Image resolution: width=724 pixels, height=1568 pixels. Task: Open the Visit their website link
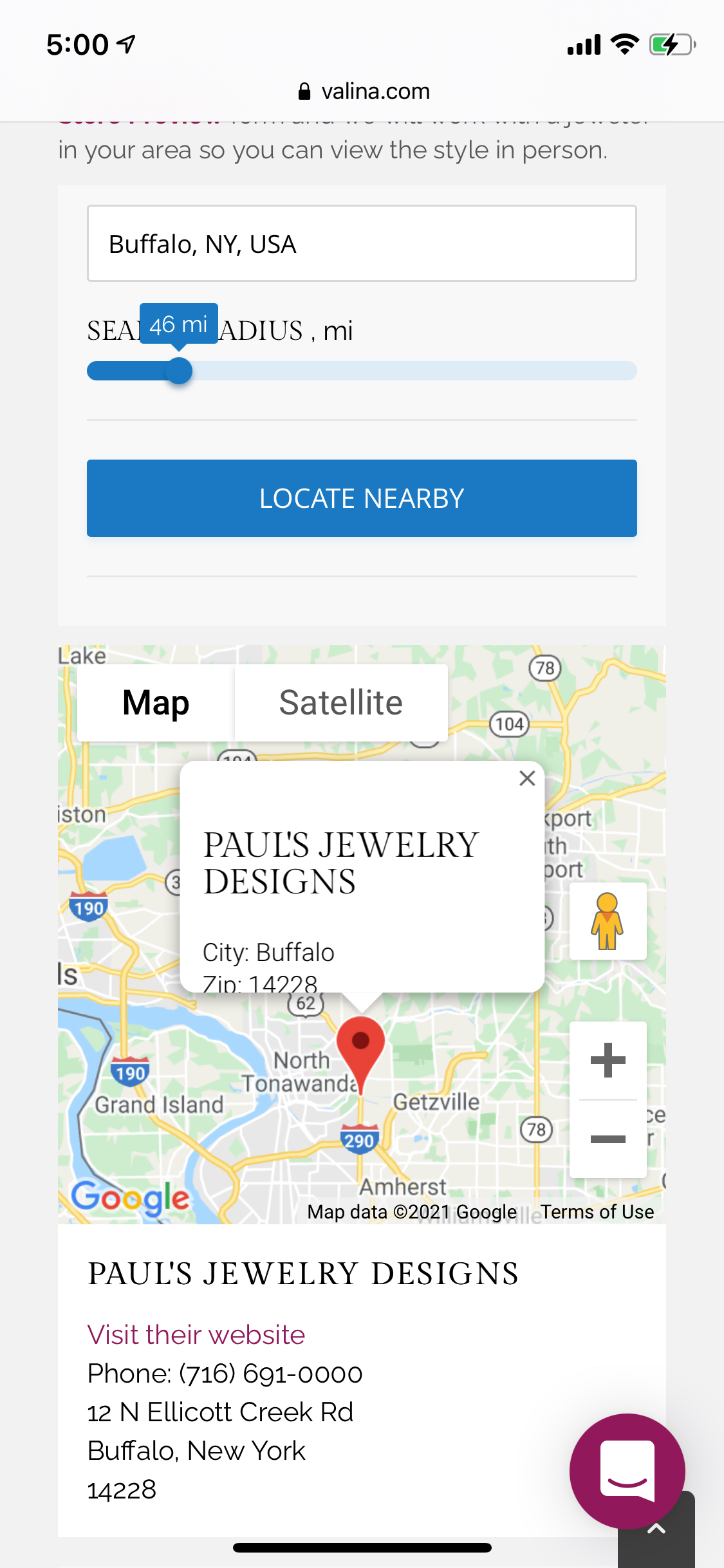coord(196,1335)
